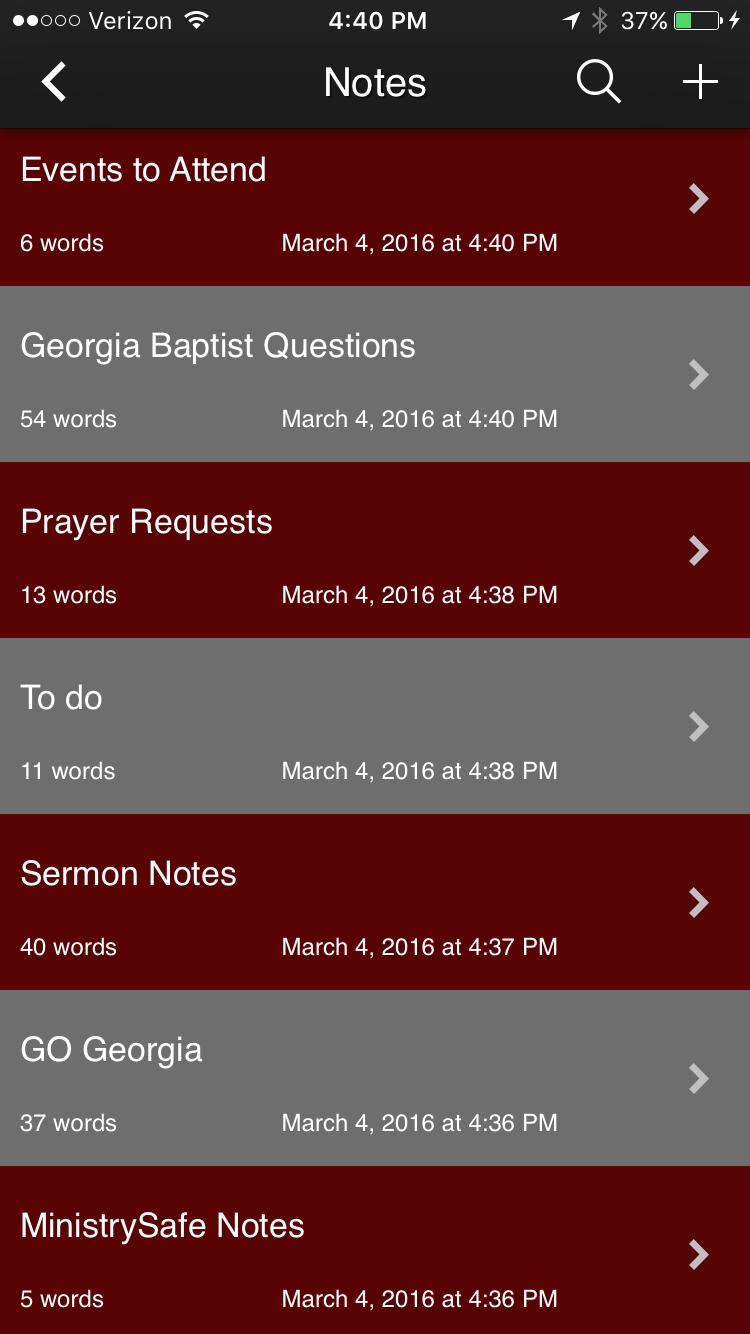750x1334 pixels.
Task: Tap the 4:40 PM clock in status bar
Action: (377, 19)
